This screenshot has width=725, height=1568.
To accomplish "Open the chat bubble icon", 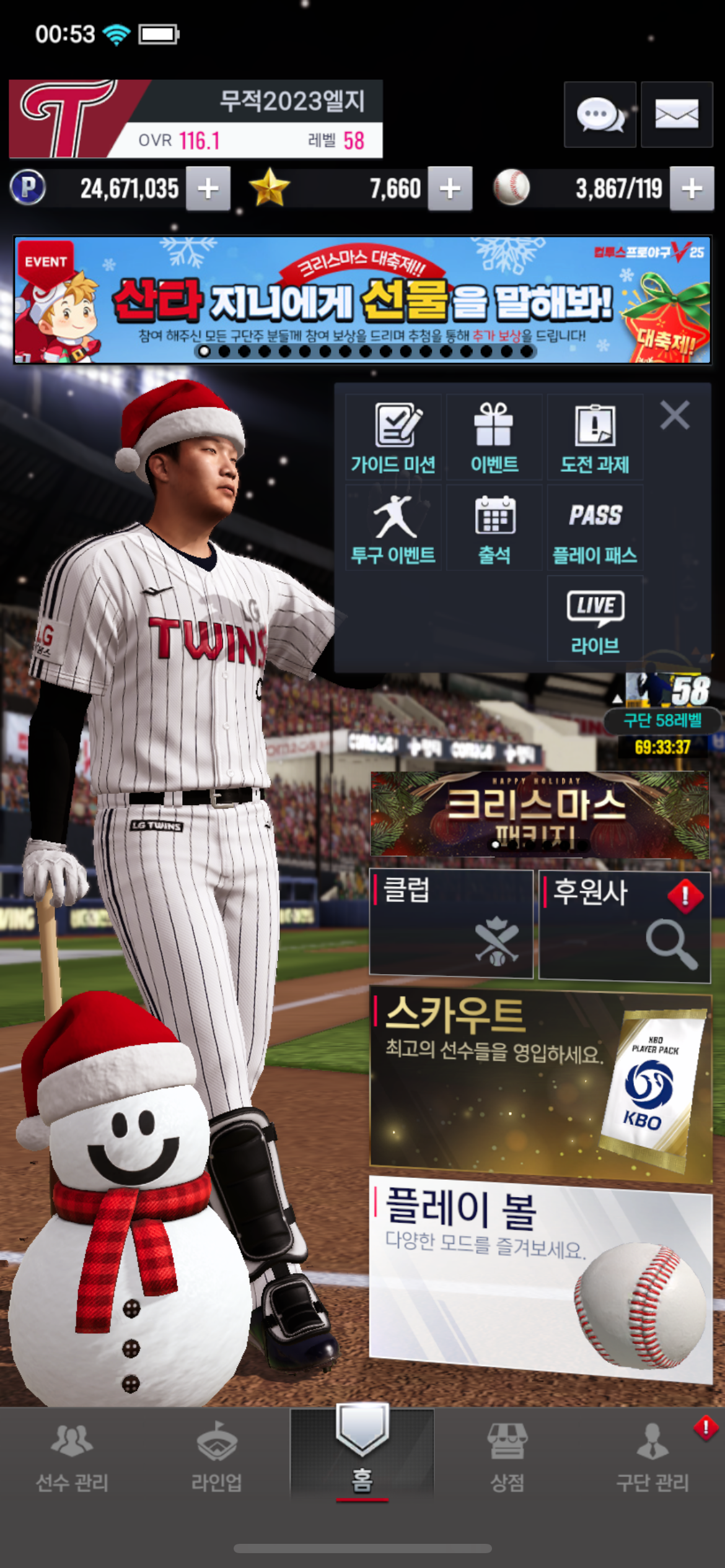I will [x=600, y=115].
